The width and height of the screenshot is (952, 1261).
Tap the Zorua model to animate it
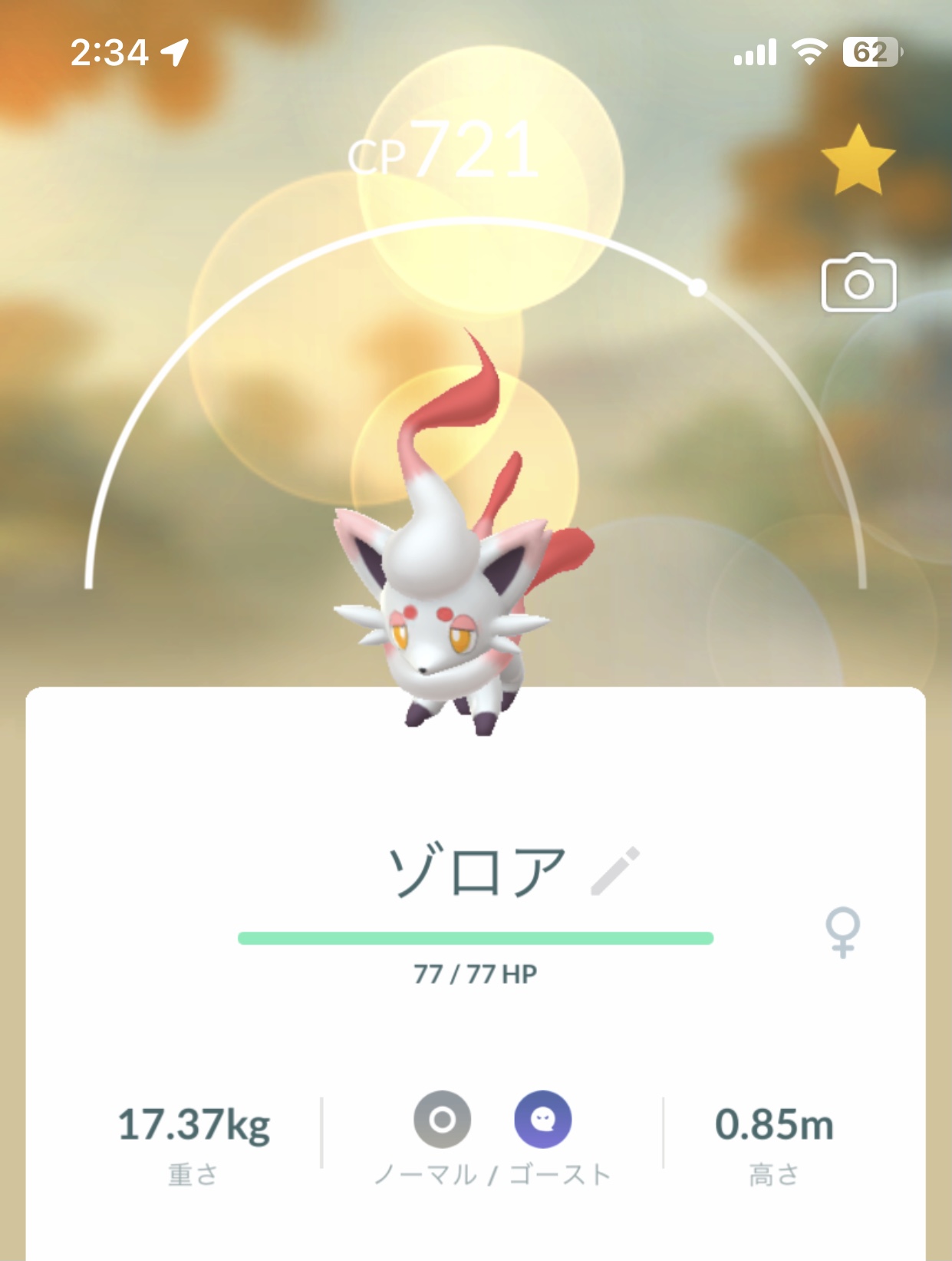coord(453,583)
